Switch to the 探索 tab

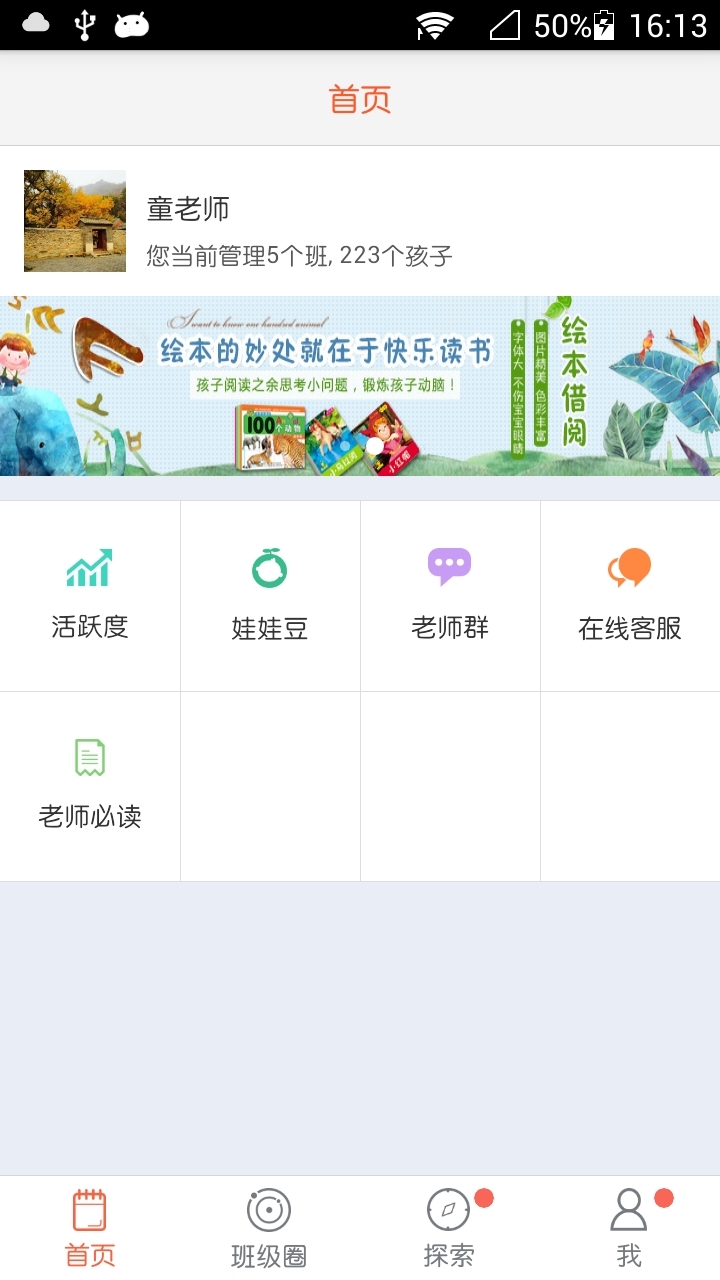(450, 1228)
